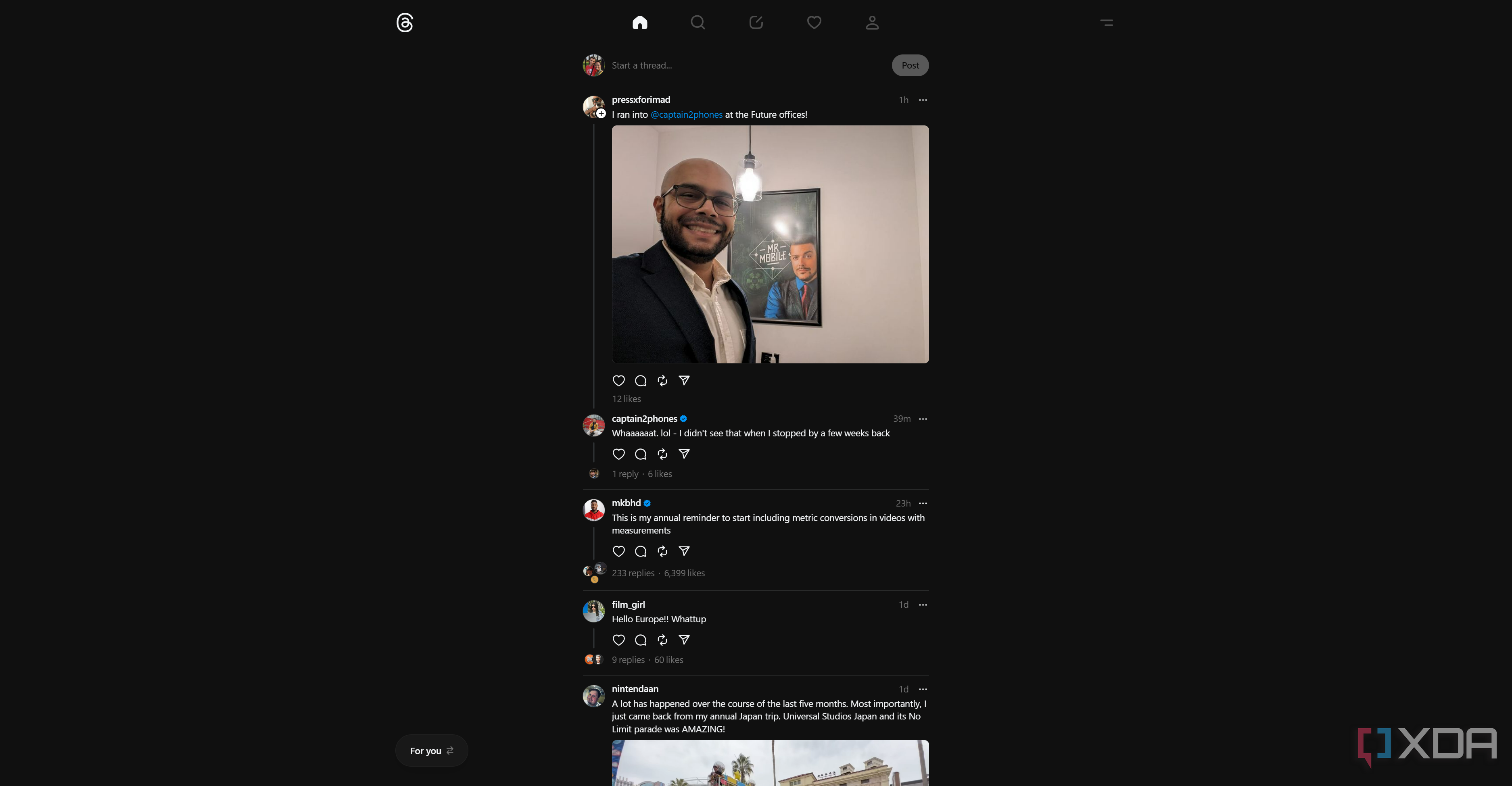Viewport: 1512px width, 786px height.
Task: Repost pressxforimad's thread
Action: click(x=662, y=381)
